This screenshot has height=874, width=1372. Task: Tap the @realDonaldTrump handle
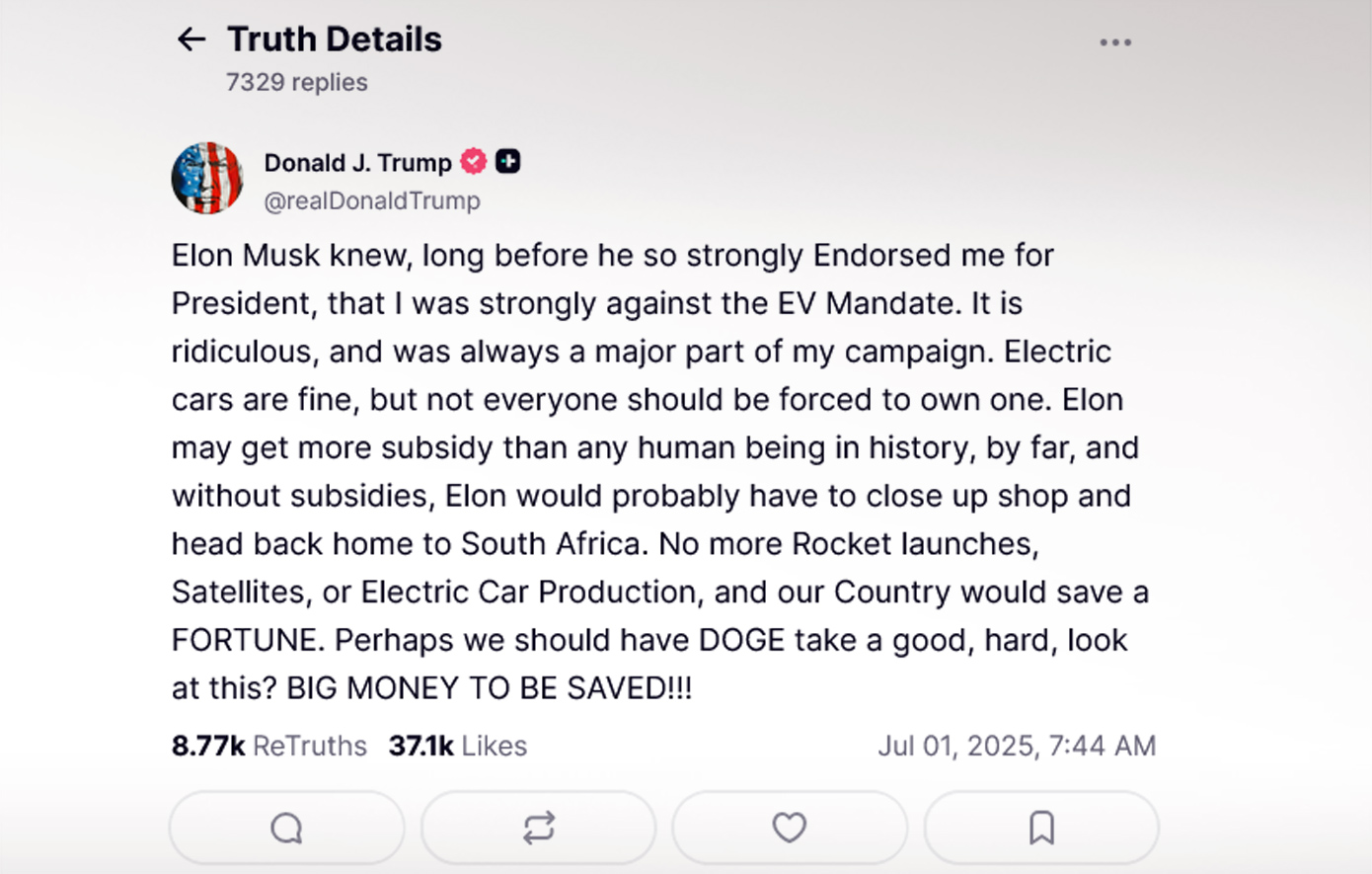click(x=372, y=200)
